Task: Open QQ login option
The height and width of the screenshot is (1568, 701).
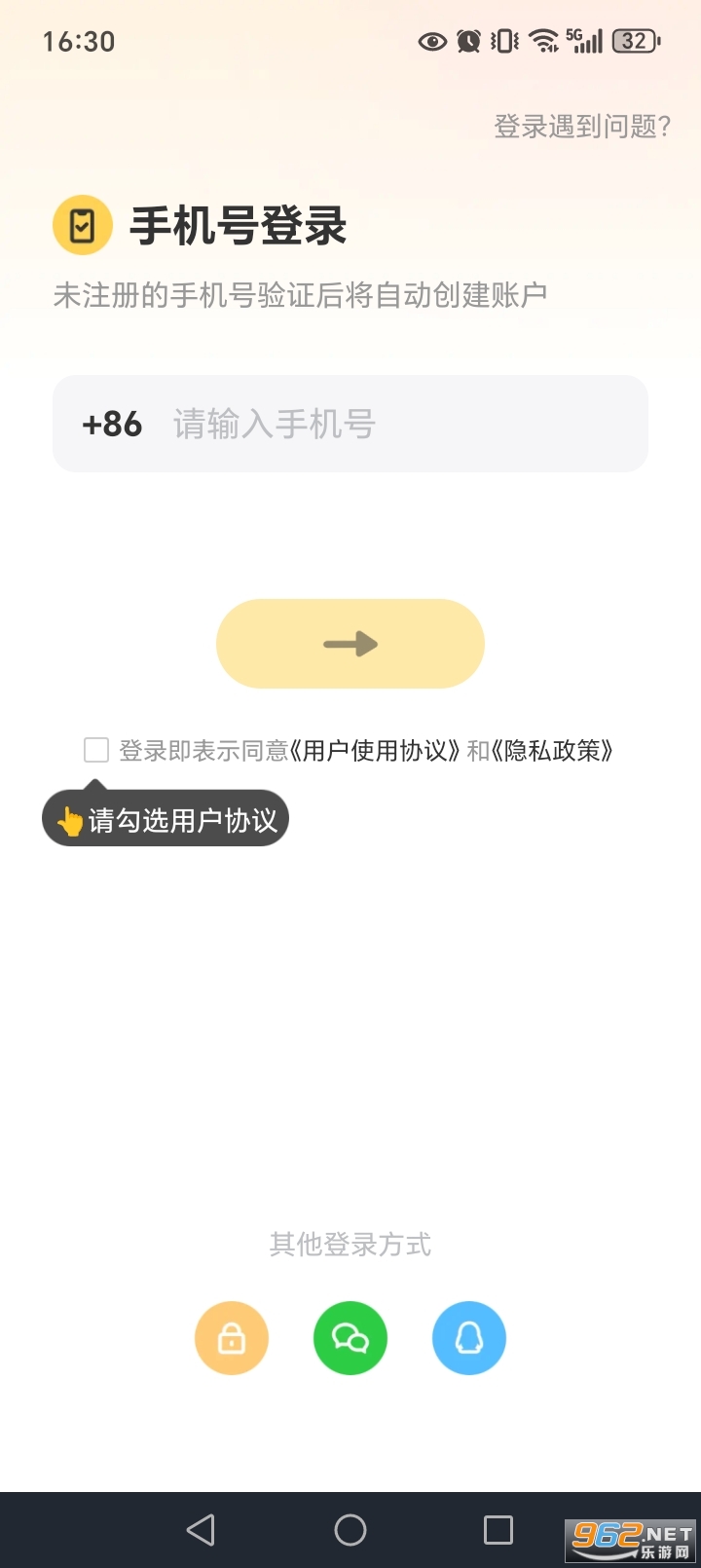Action: (468, 1338)
